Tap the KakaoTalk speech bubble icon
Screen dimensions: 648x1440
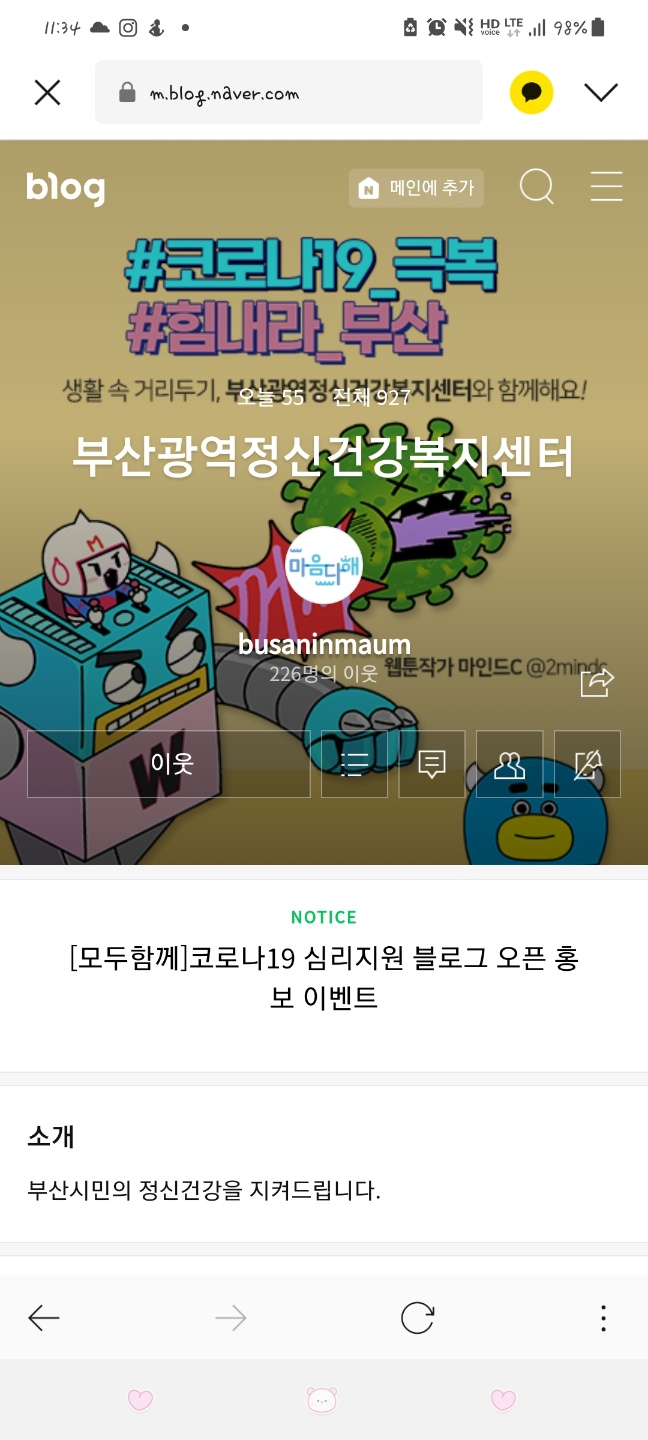(x=531, y=93)
